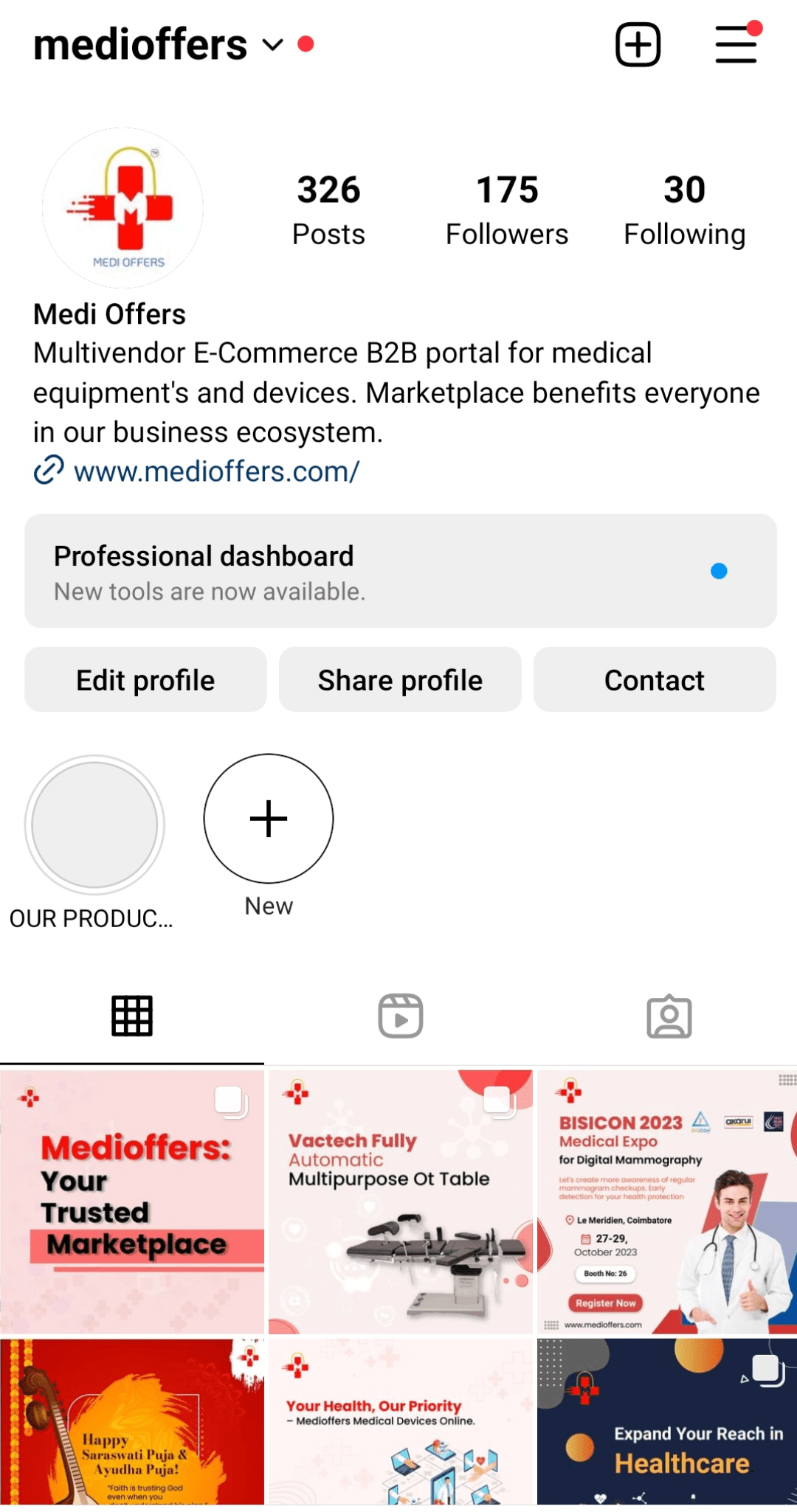Screen dimensions: 797x1512
Task: Open the Vactech Fully Automatic Ot Table post
Action: [x=400, y=1201]
